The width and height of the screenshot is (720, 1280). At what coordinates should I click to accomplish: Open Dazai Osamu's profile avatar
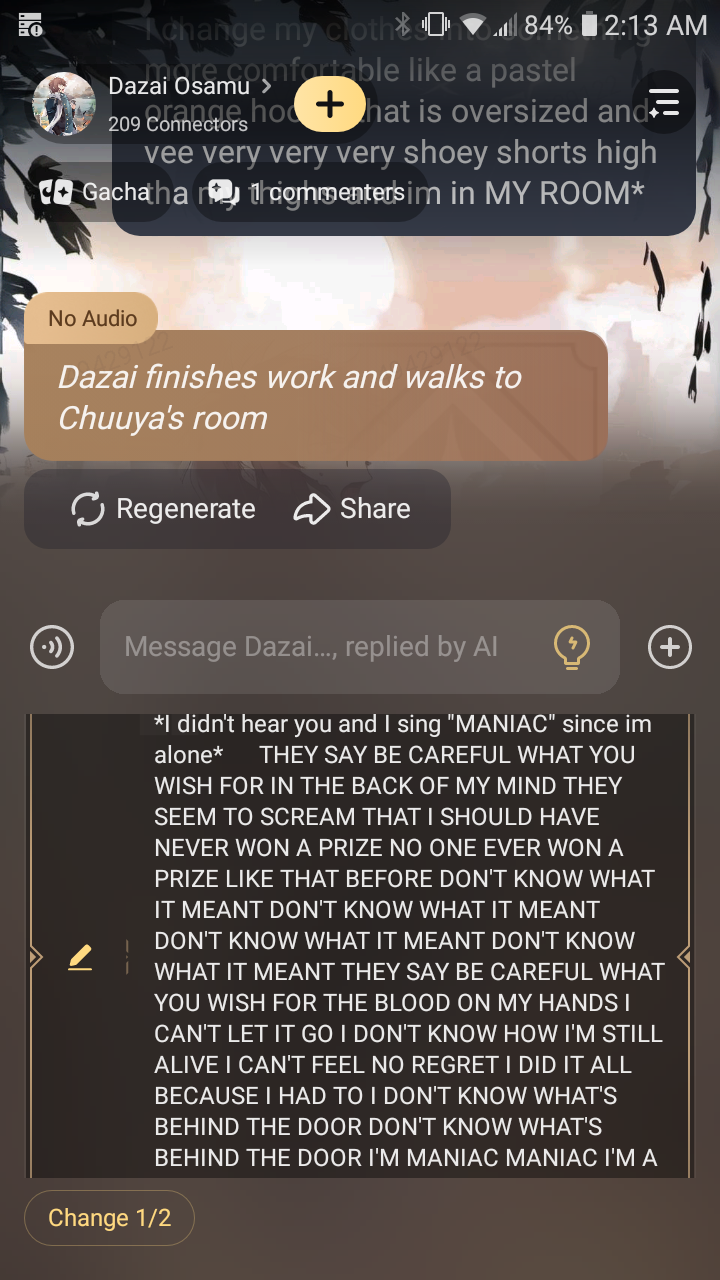(64, 104)
